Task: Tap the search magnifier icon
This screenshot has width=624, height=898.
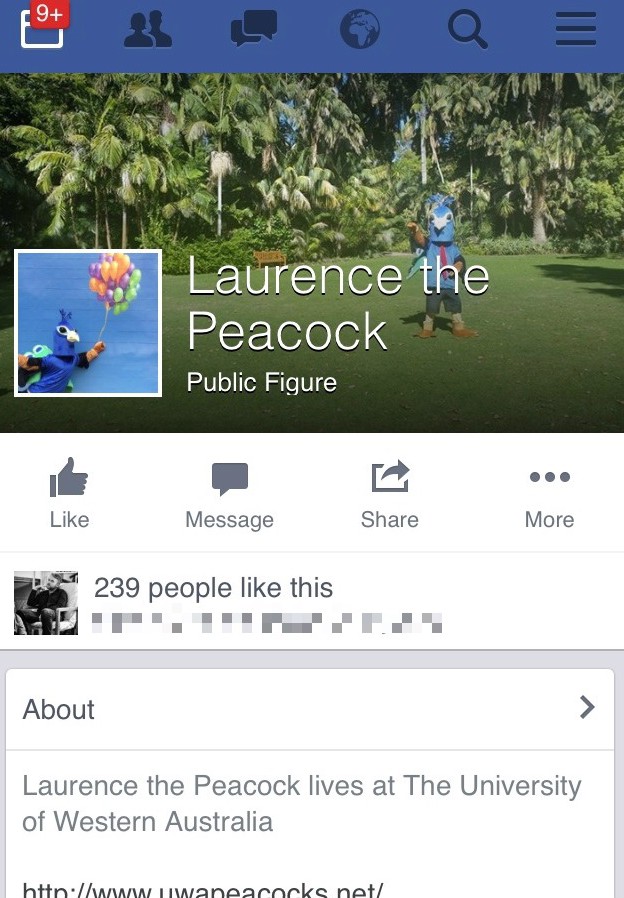Action: click(467, 31)
